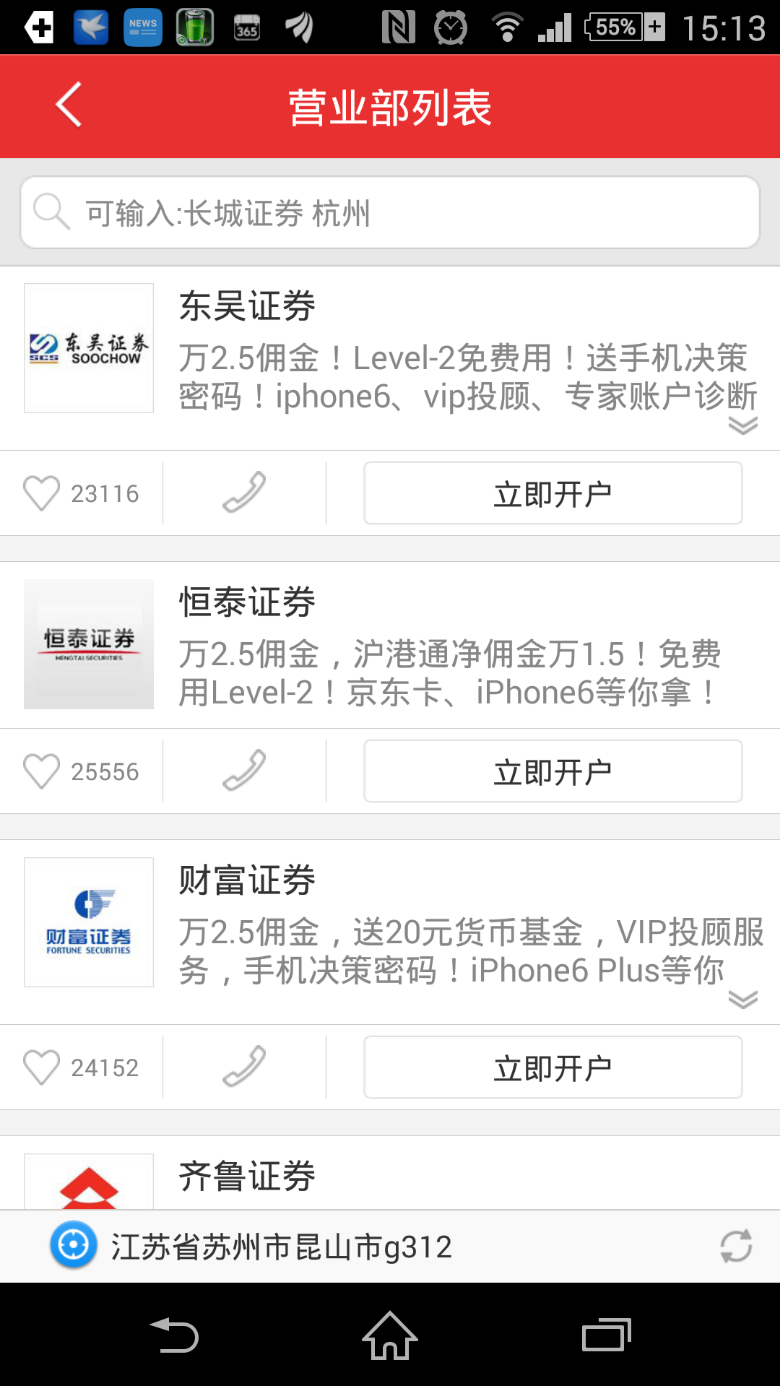Expand the 东吴证券 description
Image resolution: width=780 pixels, height=1386 pixels.
pos(743,426)
